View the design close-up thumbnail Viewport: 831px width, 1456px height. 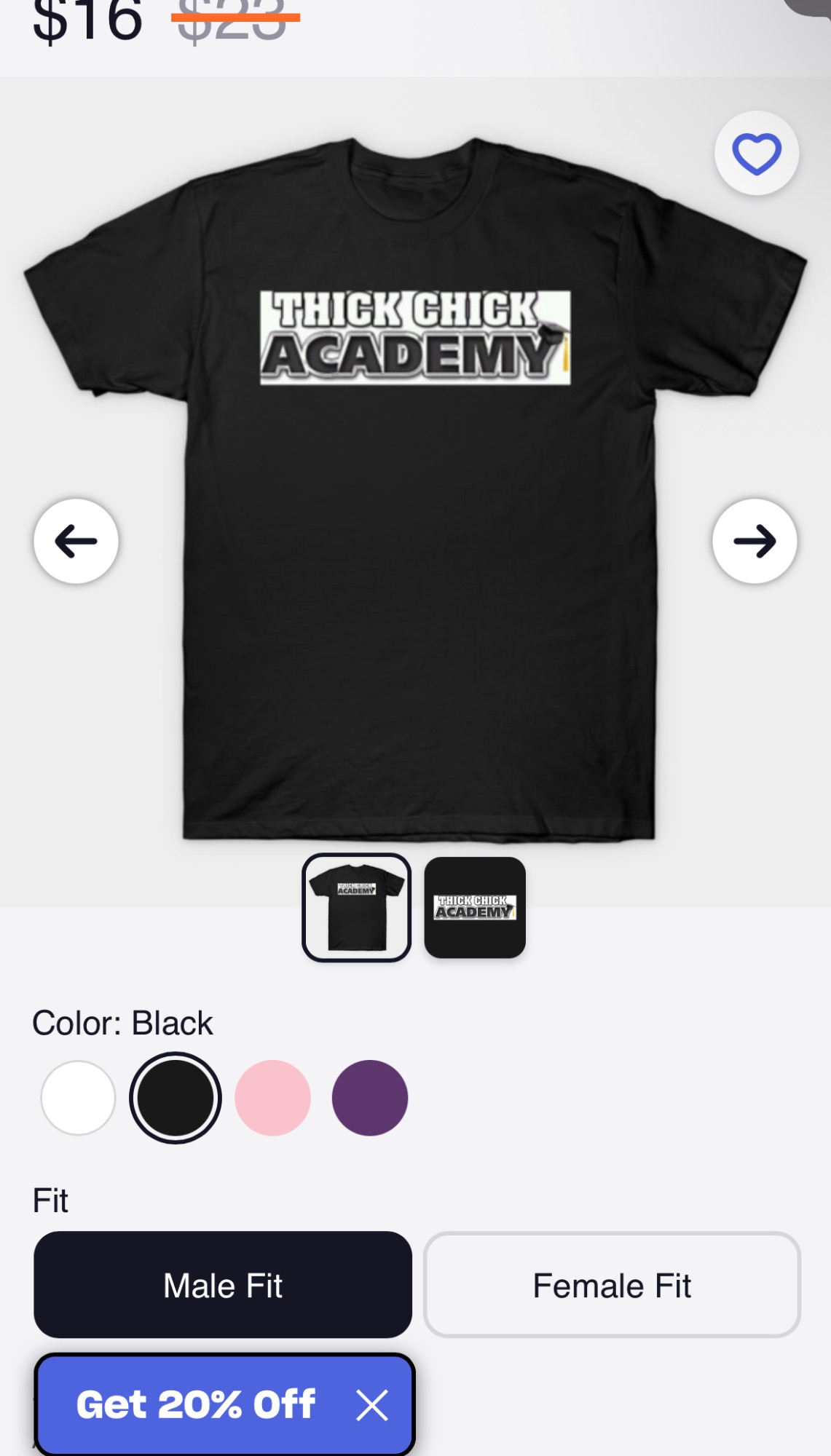click(x=475, y=907)
